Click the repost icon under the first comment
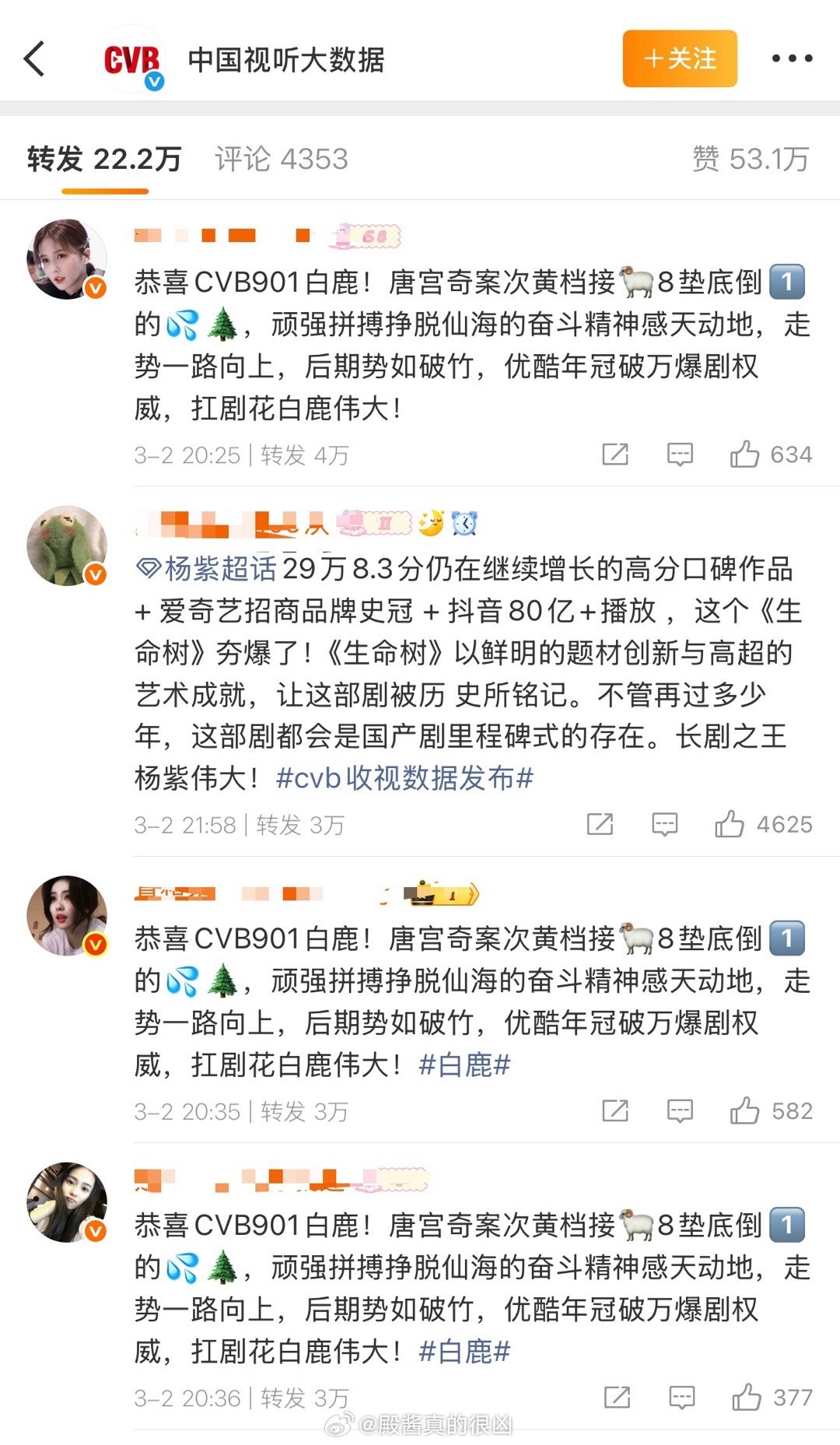This screenshot has width=840, height=1445. point(615,455)
